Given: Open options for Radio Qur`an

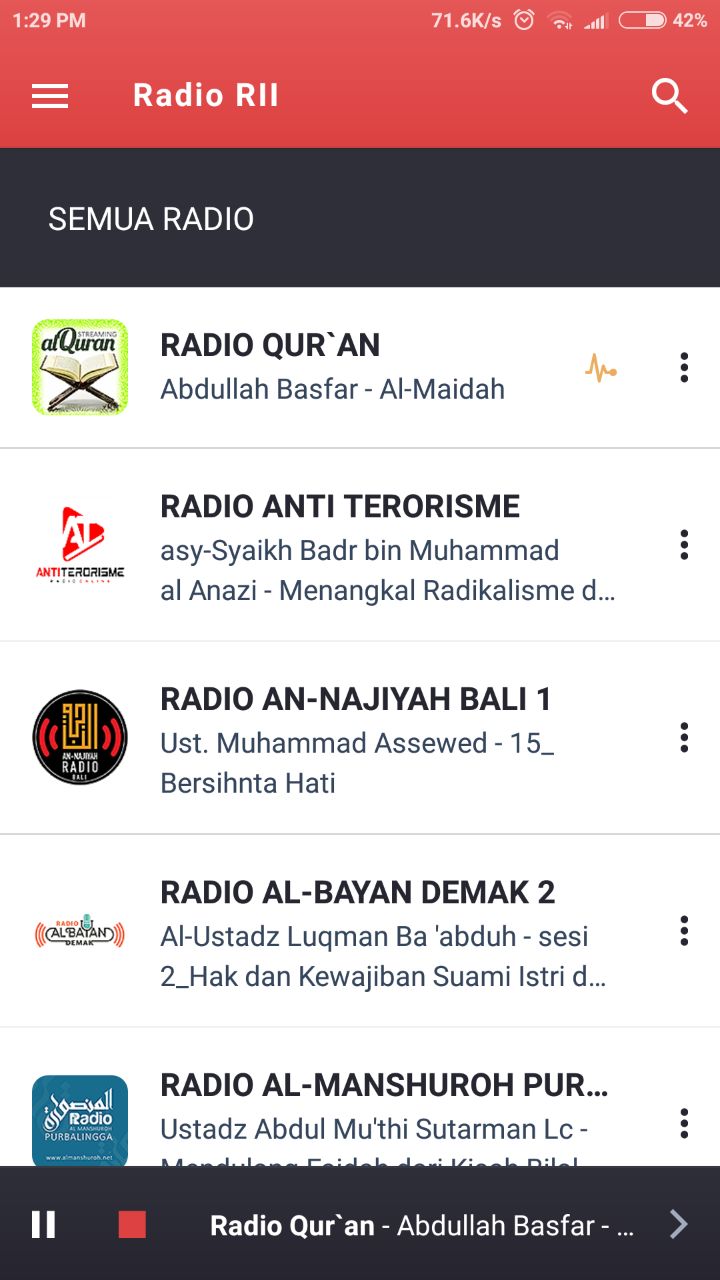Looking at the screenshot, I should coord(684,367).
